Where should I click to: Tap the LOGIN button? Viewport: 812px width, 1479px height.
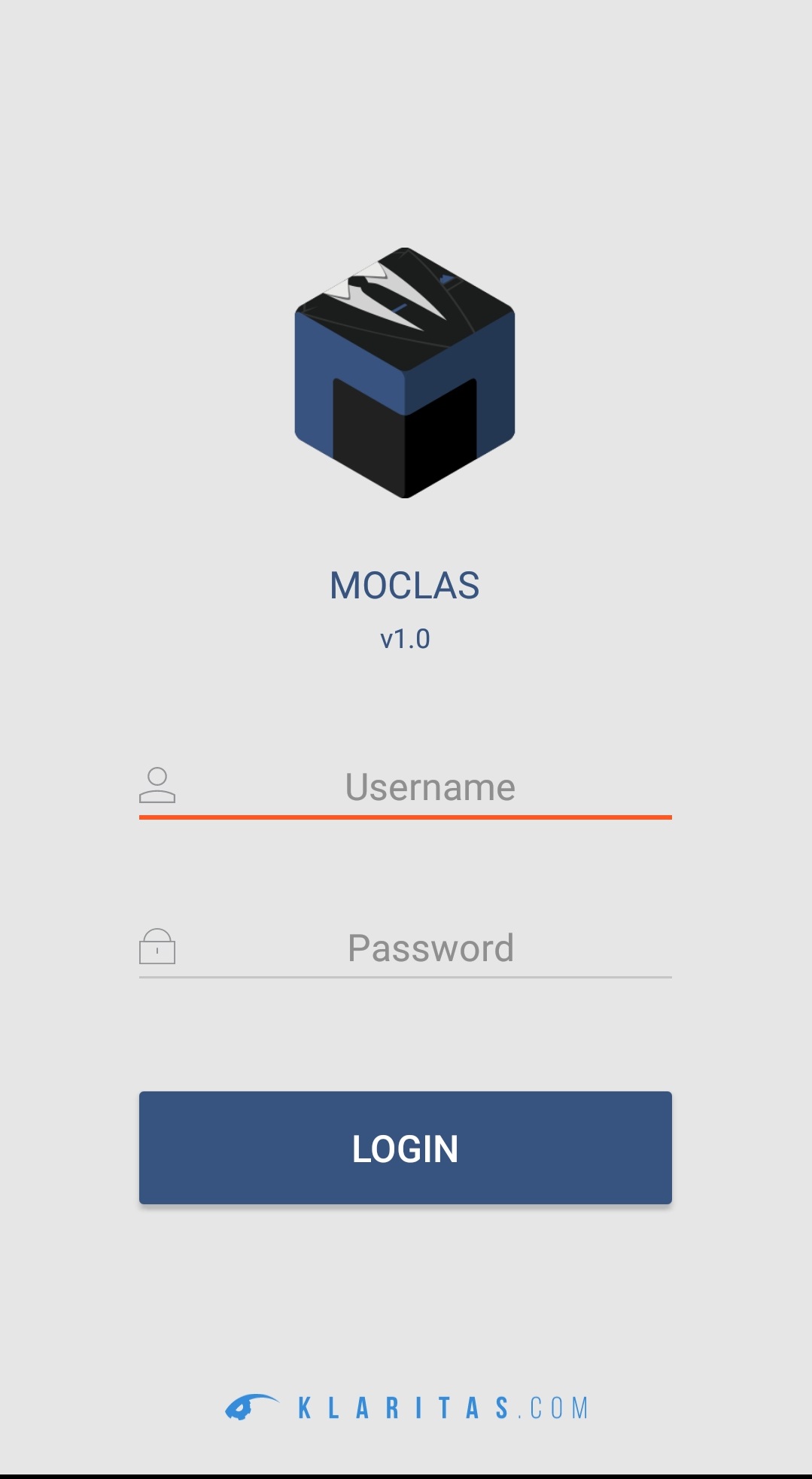(x=405, y=1148)
